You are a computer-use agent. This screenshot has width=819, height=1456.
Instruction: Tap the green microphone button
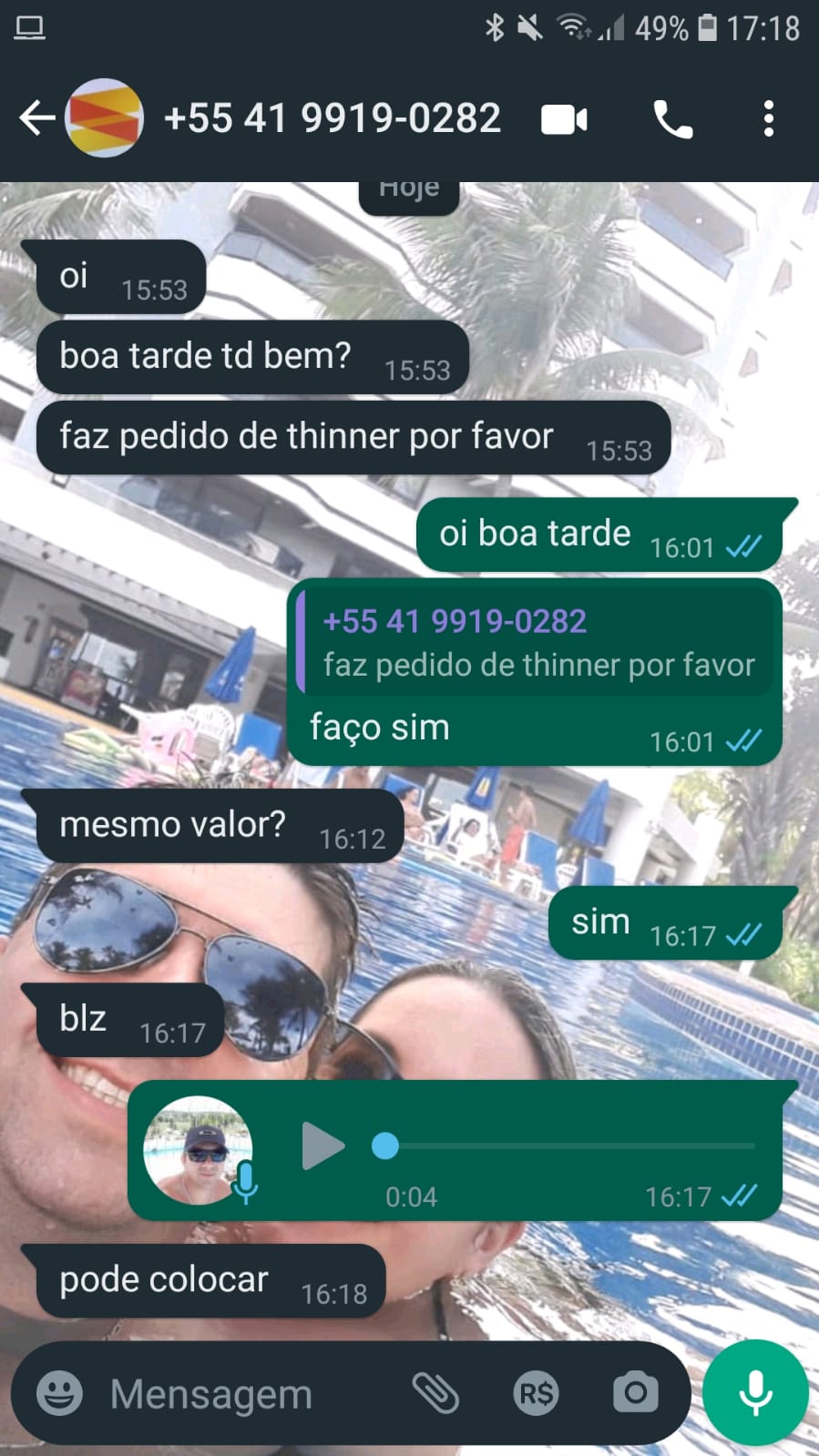tap(755, 1393)
